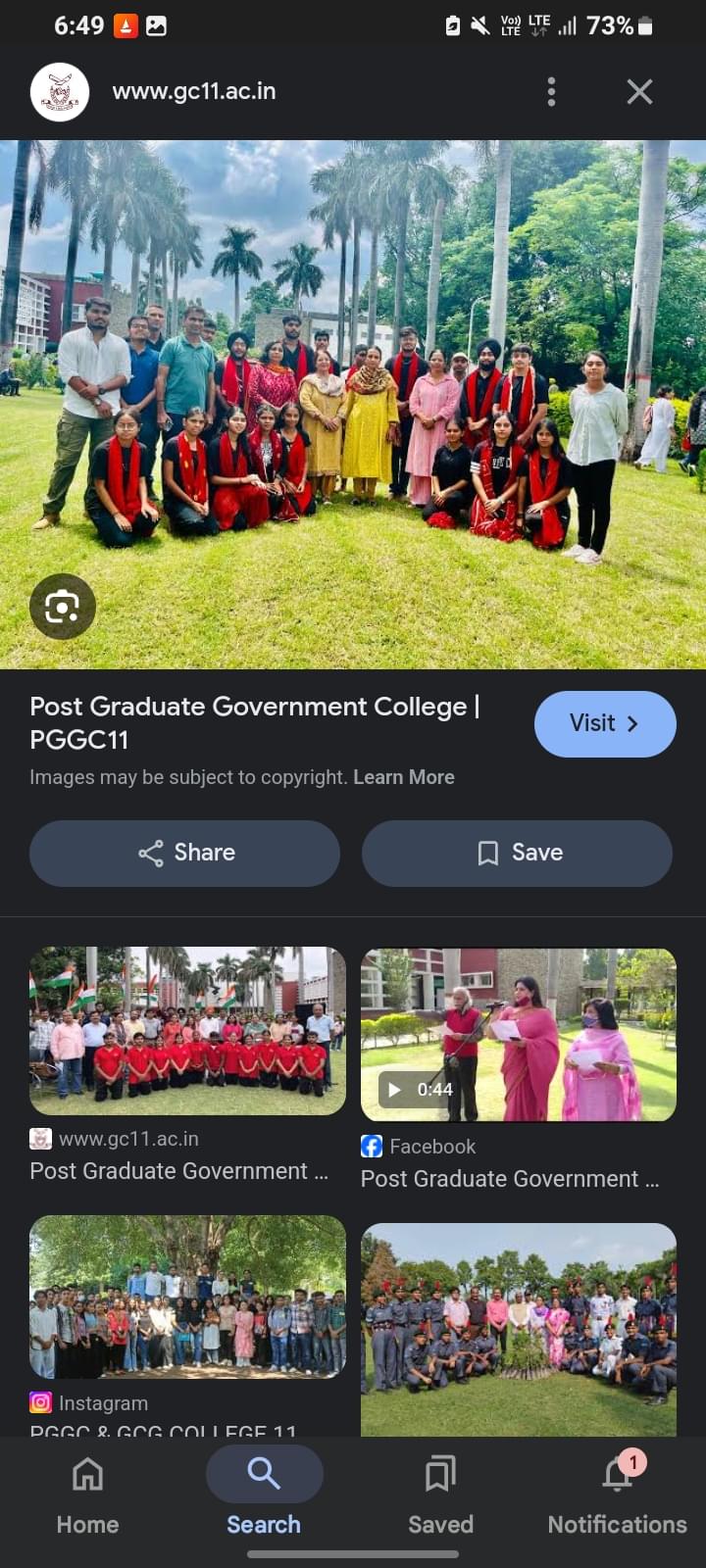706x1568 pixels.
Task: Open the Learn More copyright link
Action: click(404, 776)
